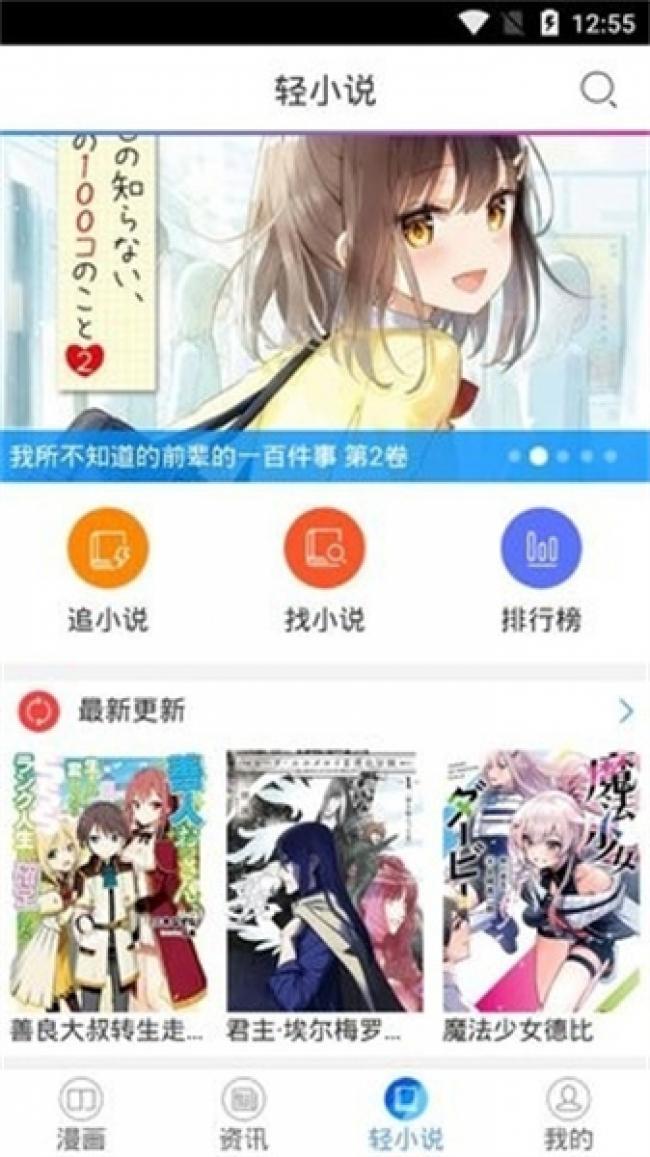Open the novel 魔法少女德比

point(542,897)
